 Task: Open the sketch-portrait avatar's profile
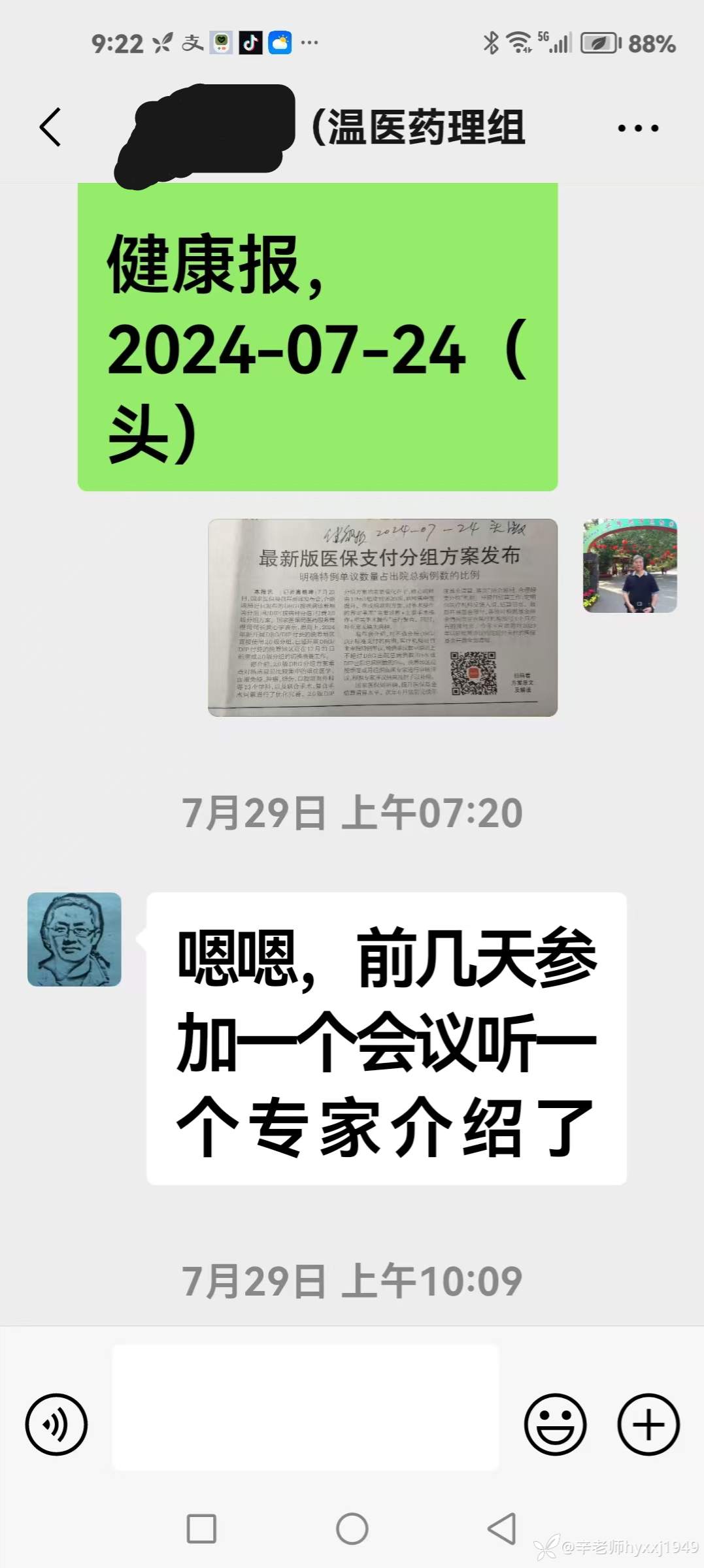(x=75, y=939)
